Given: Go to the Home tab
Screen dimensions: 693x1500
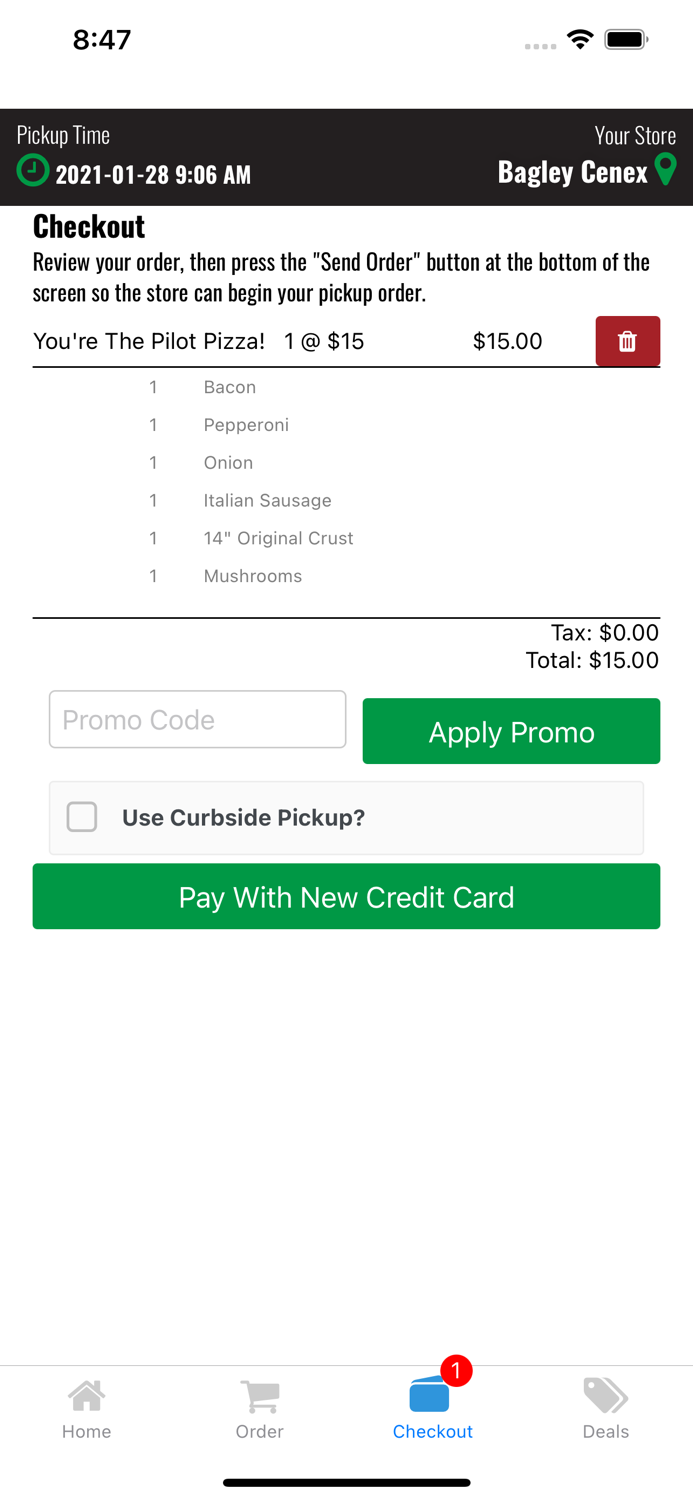Looking at the screenshot, I should (x=86, y=1409).
